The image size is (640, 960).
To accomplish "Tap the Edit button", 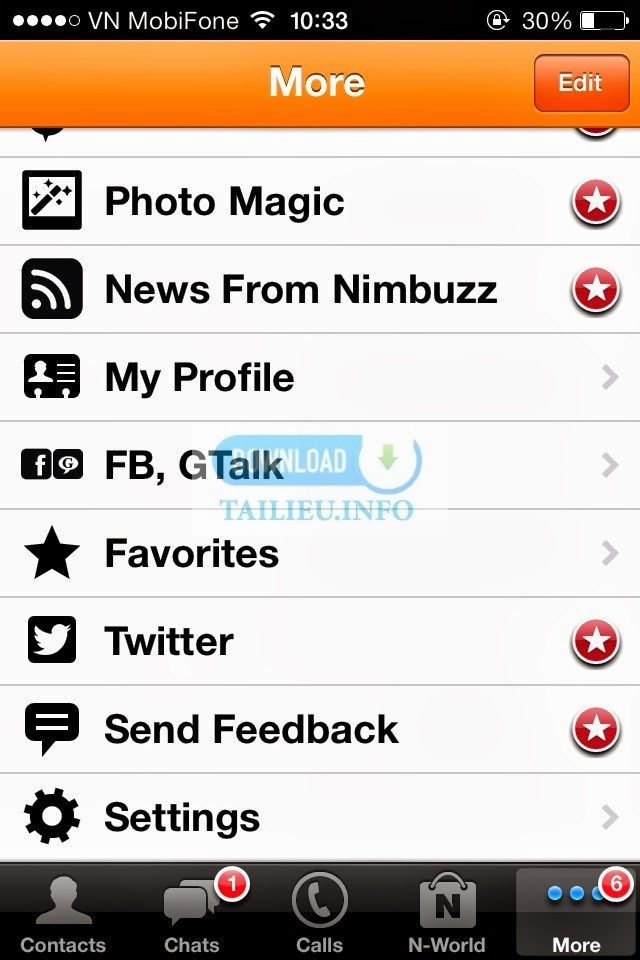I will (x=580, y=83).
